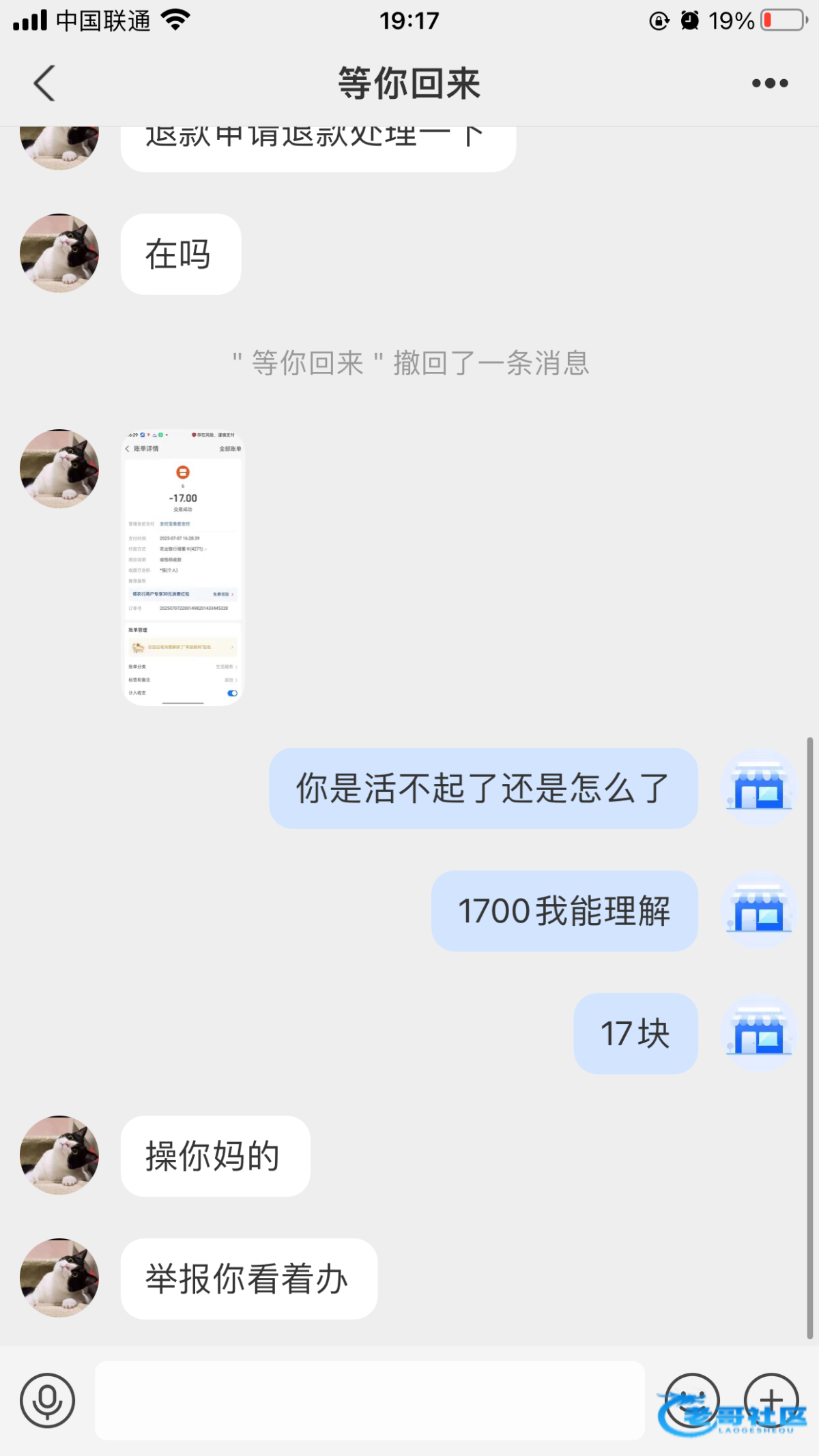Open cat avatar beside 在吗 message
This screenshot has width=819, height=1456.
(59, 253)
